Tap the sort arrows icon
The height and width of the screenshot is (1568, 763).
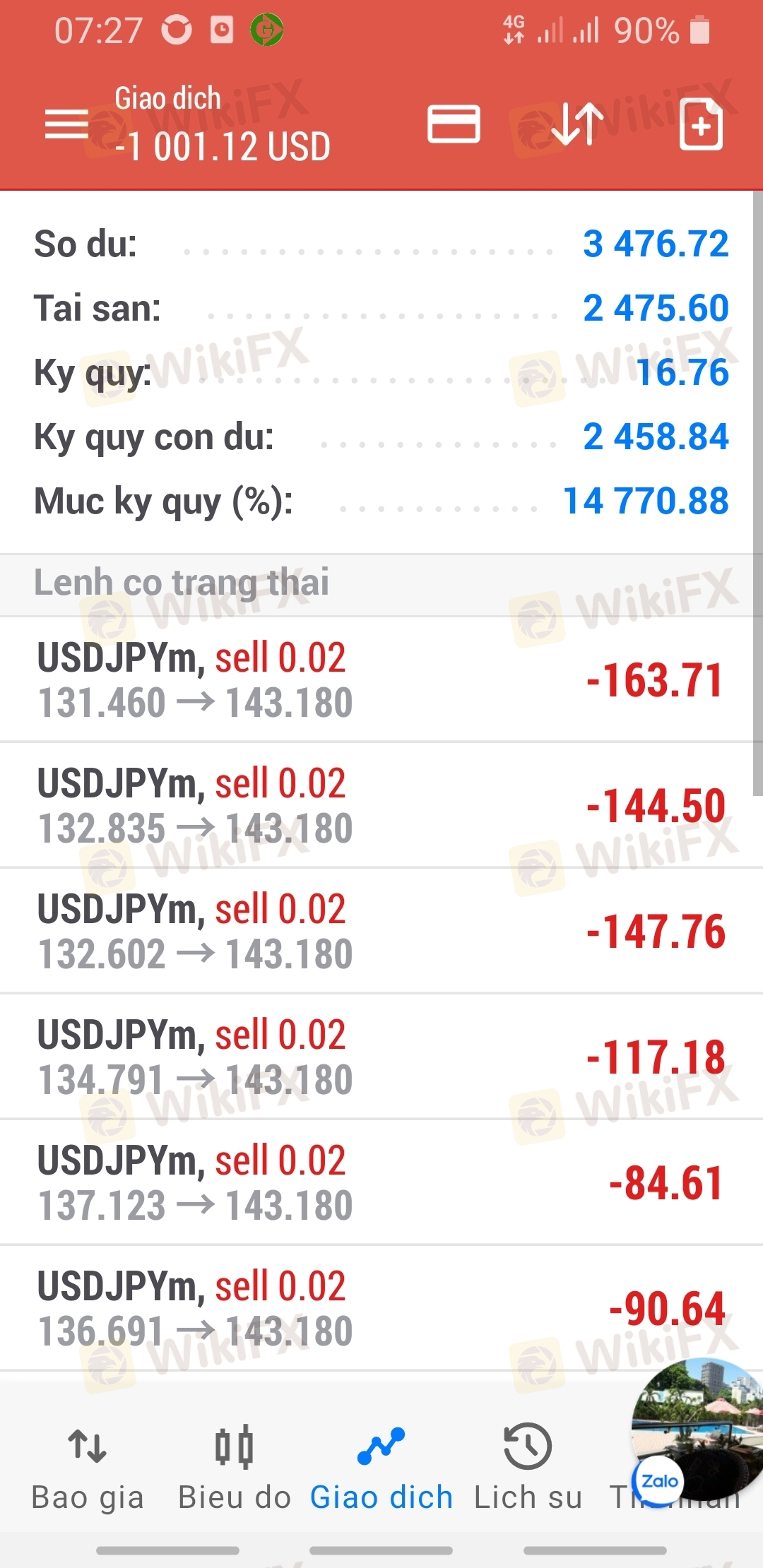tap(577, 124)
